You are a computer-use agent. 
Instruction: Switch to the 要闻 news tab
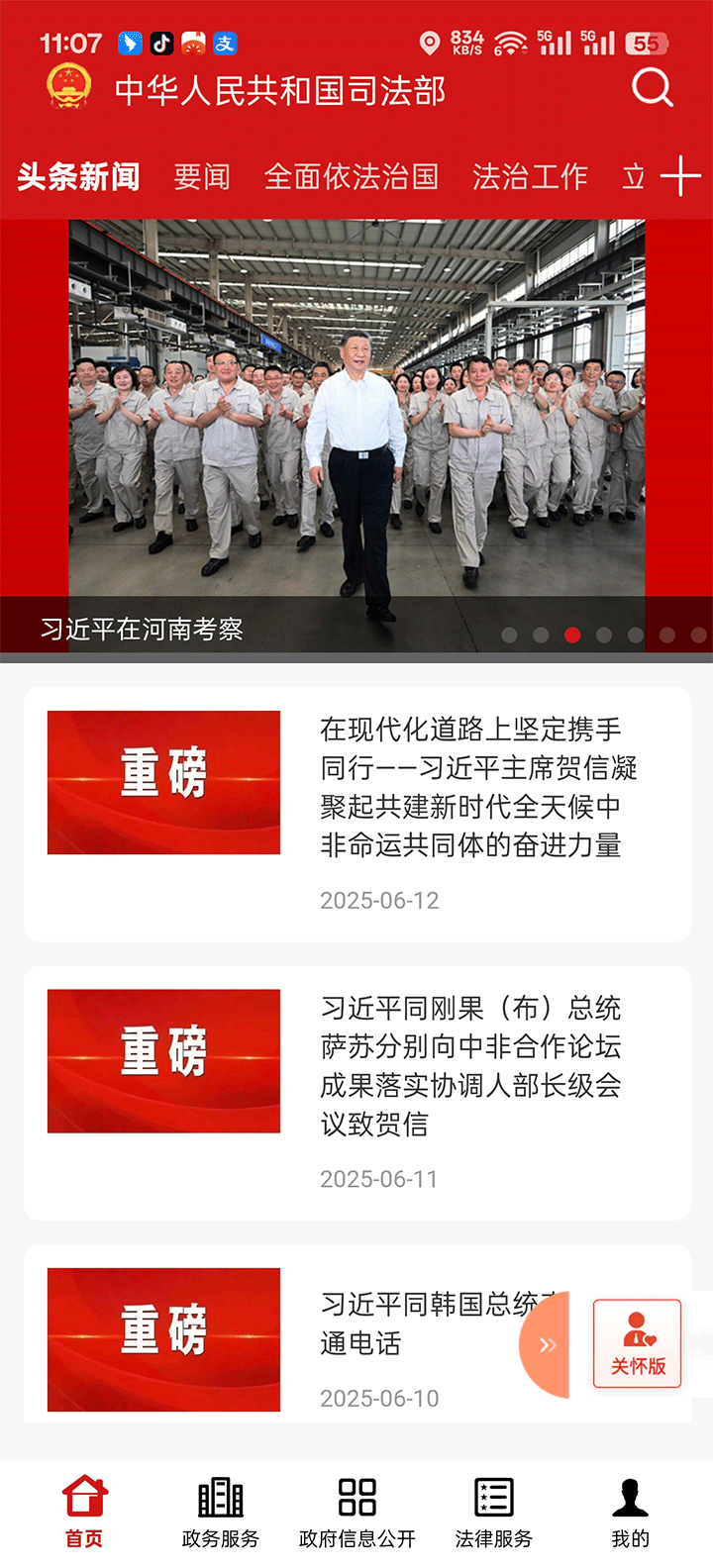(202, 175)
